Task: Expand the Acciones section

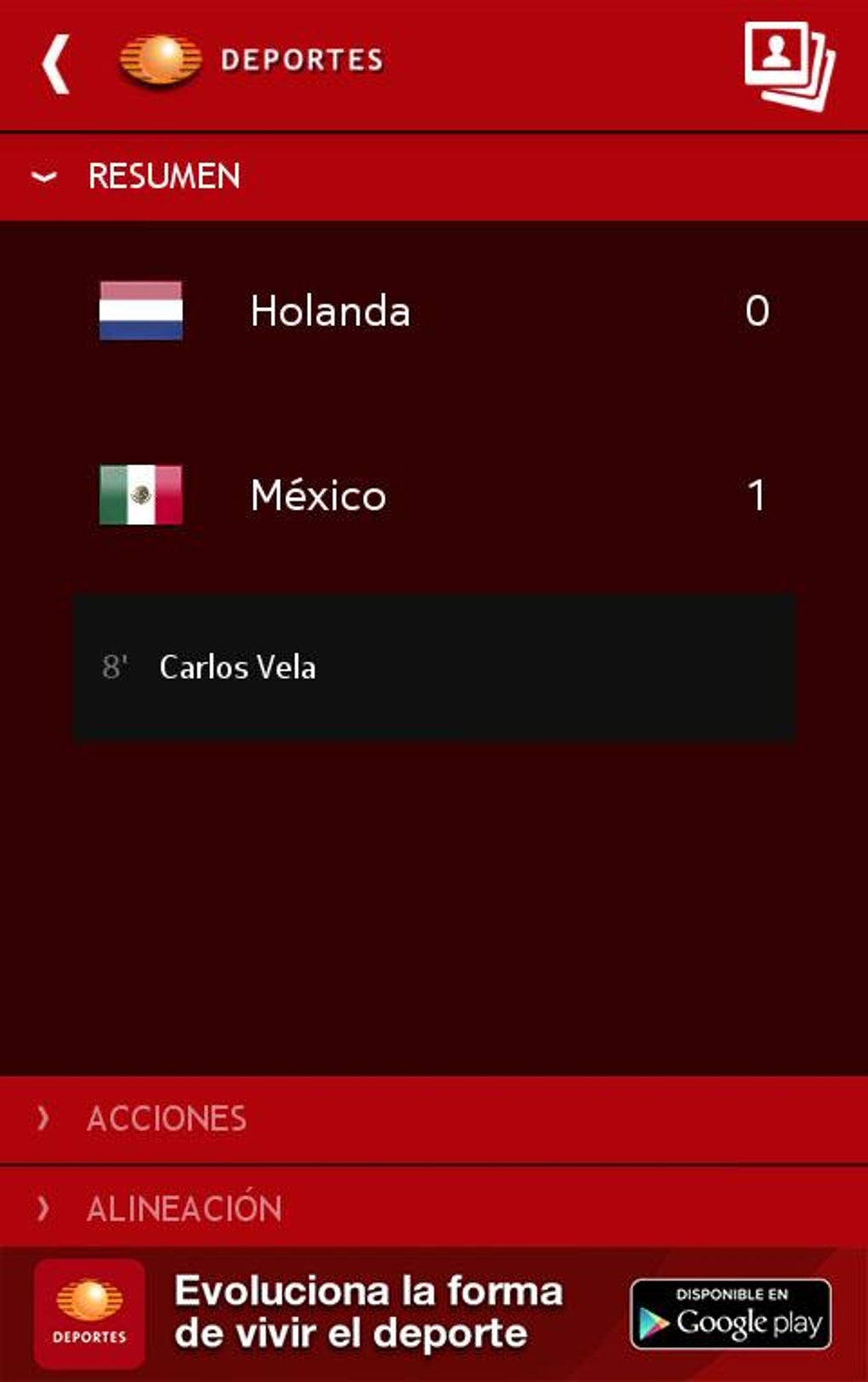Action: pyautogui.click(x=167, y=1118)
